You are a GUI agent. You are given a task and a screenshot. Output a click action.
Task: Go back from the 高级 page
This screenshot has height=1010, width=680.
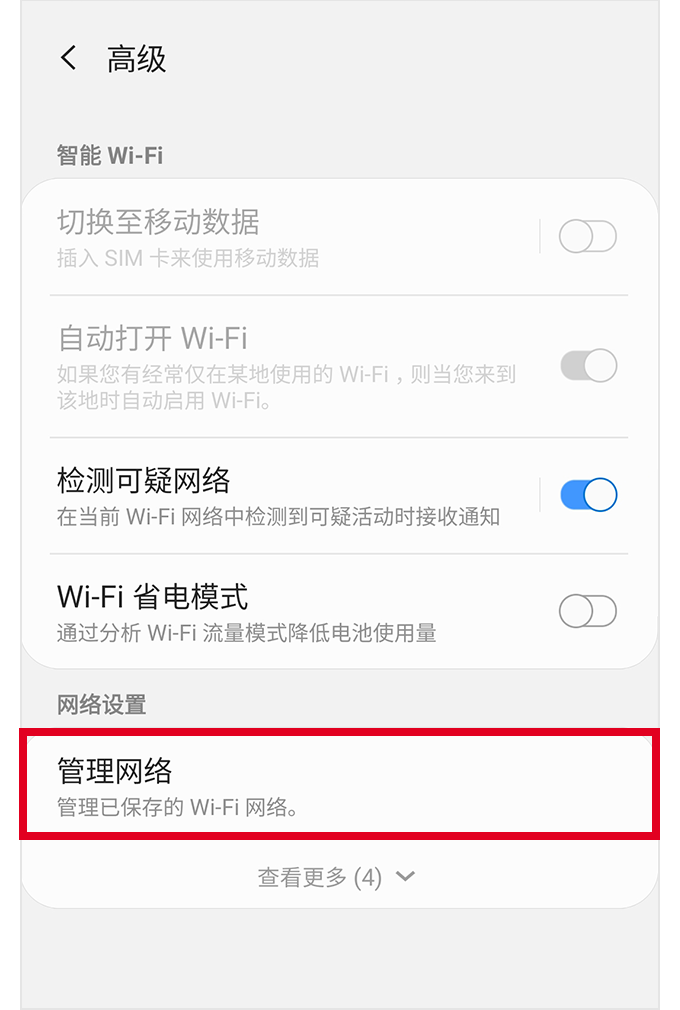(x=68, y=59)
